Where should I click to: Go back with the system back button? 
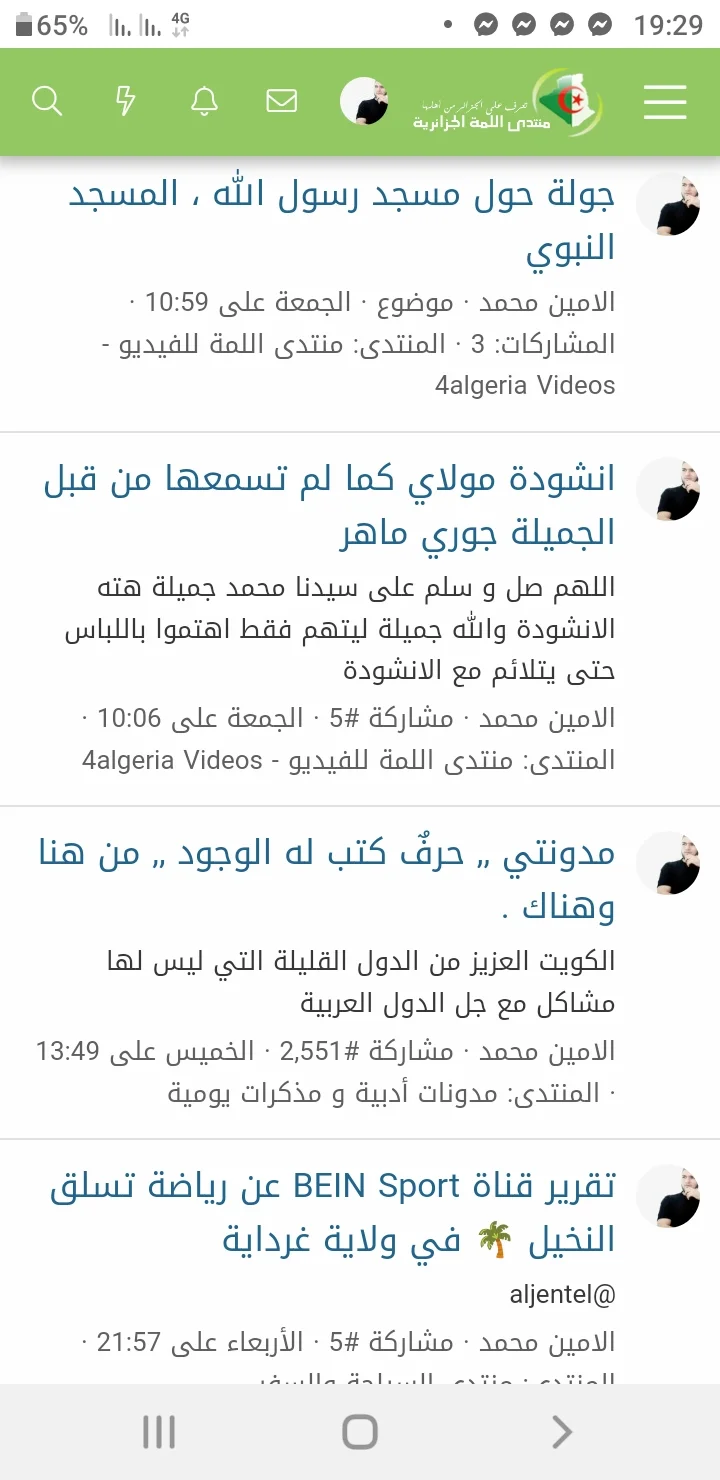562,1432
